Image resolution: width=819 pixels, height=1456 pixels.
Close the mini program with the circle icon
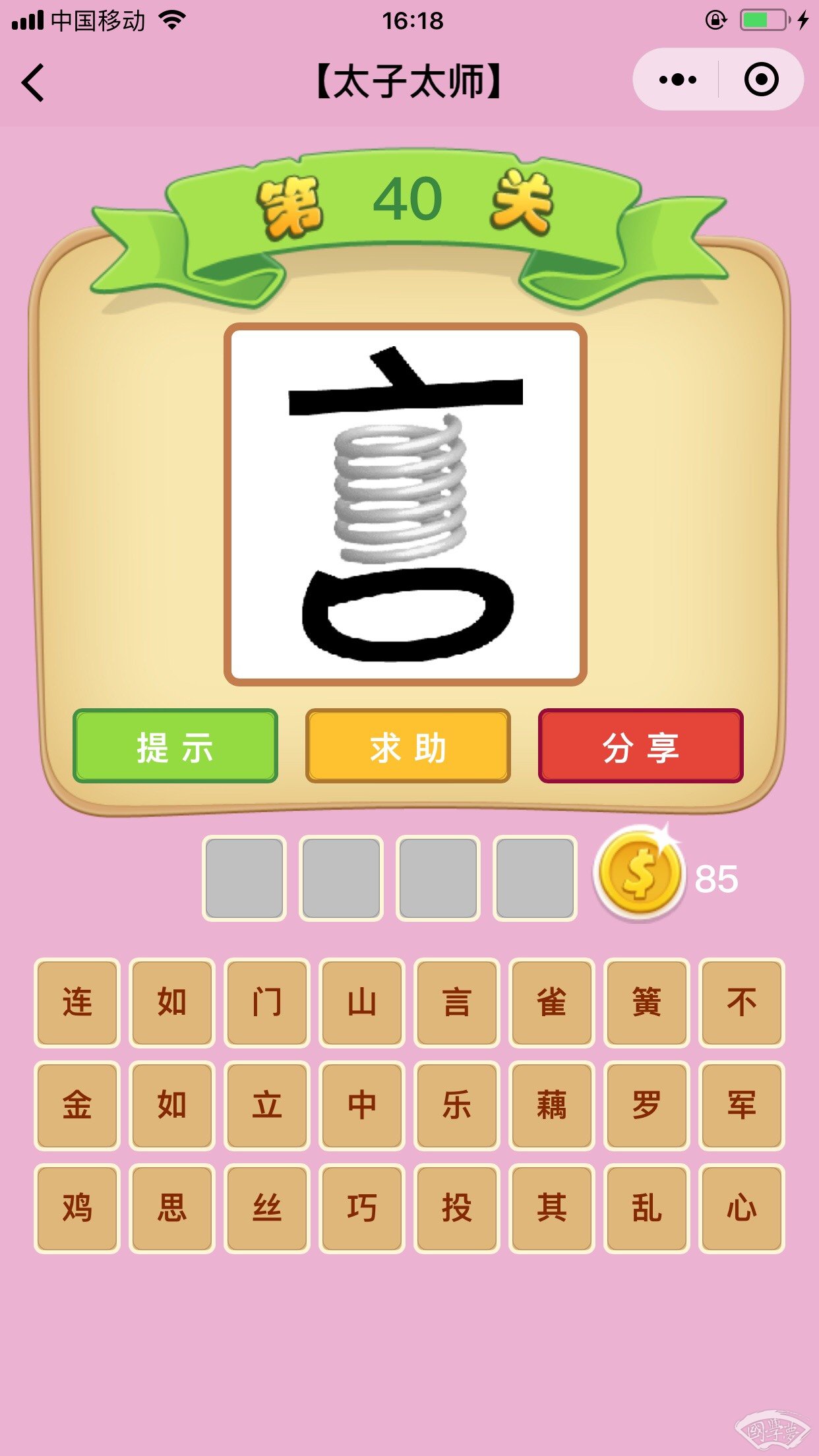click(761, 80)
